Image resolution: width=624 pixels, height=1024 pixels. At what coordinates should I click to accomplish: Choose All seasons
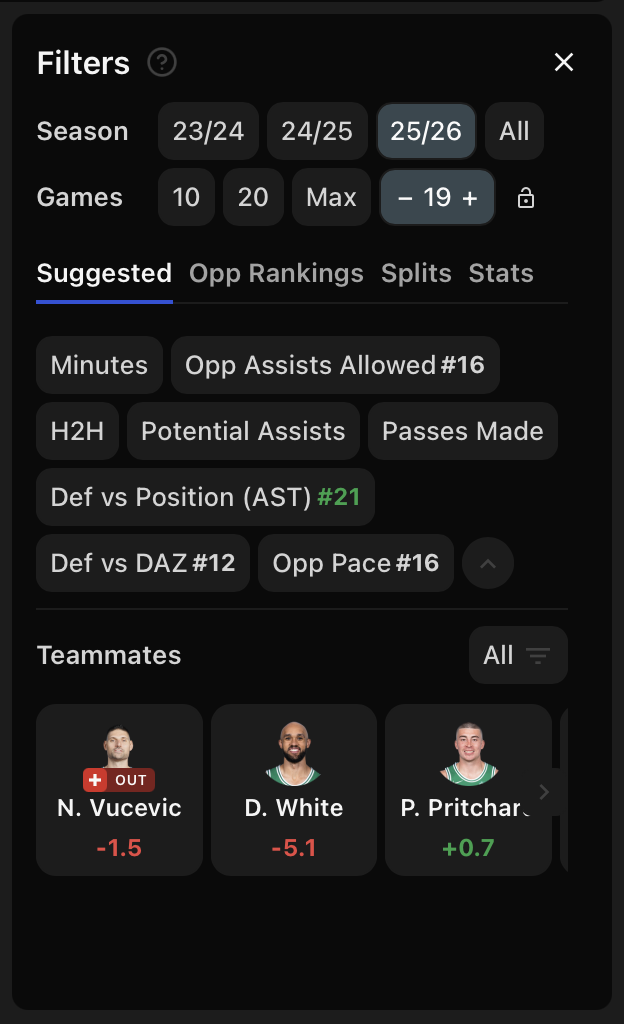(514, 131)
